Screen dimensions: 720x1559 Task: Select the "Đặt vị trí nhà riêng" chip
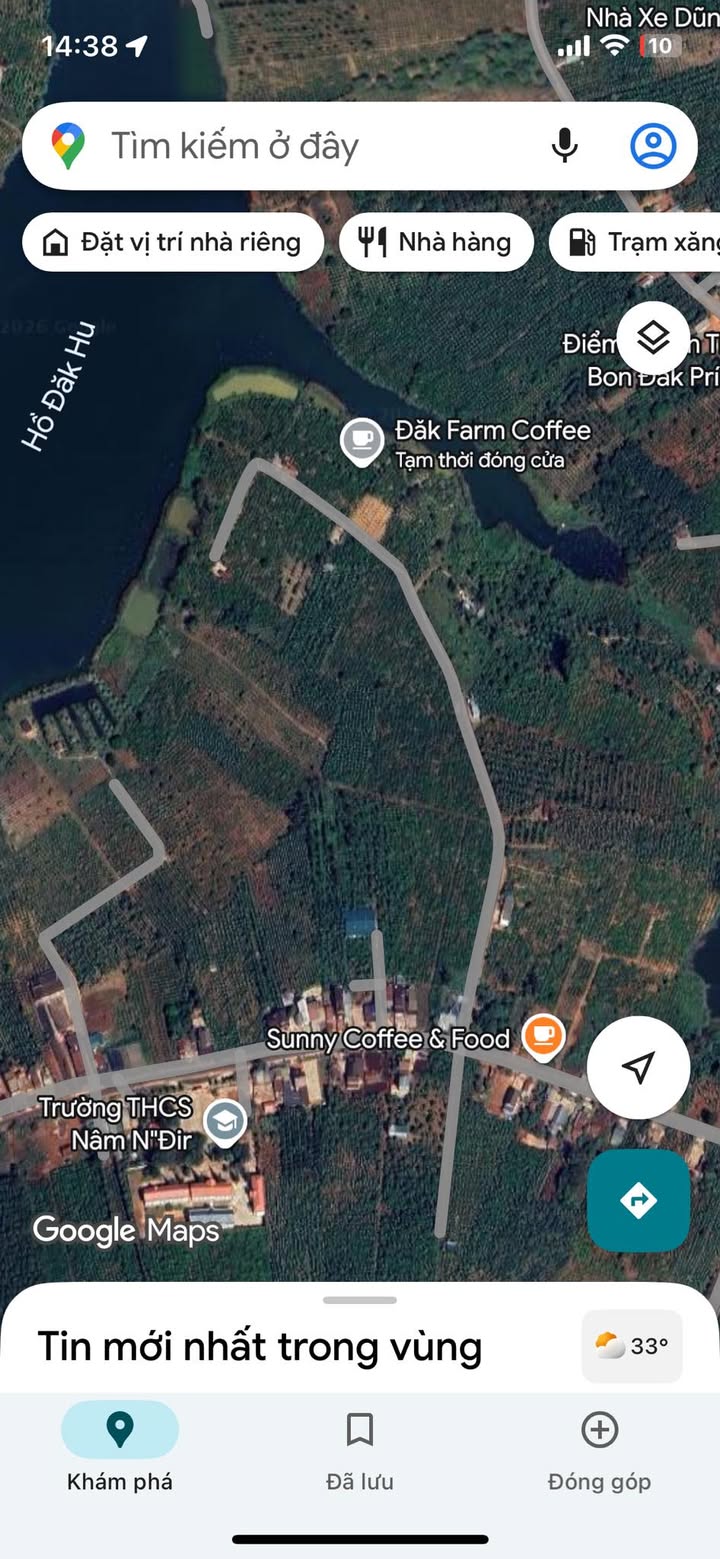point(173,242)
